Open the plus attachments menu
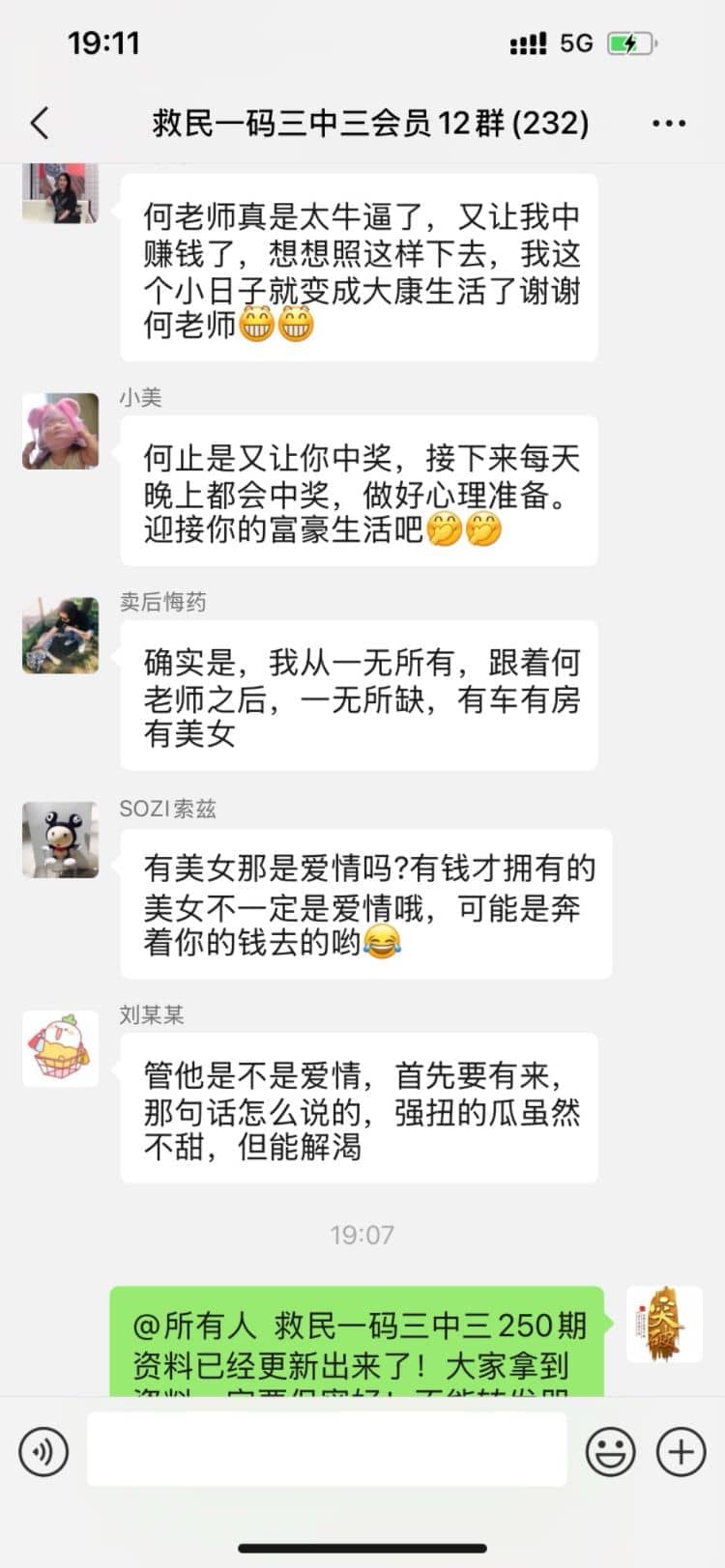 pyautogui.click(x=681, y=1451)
